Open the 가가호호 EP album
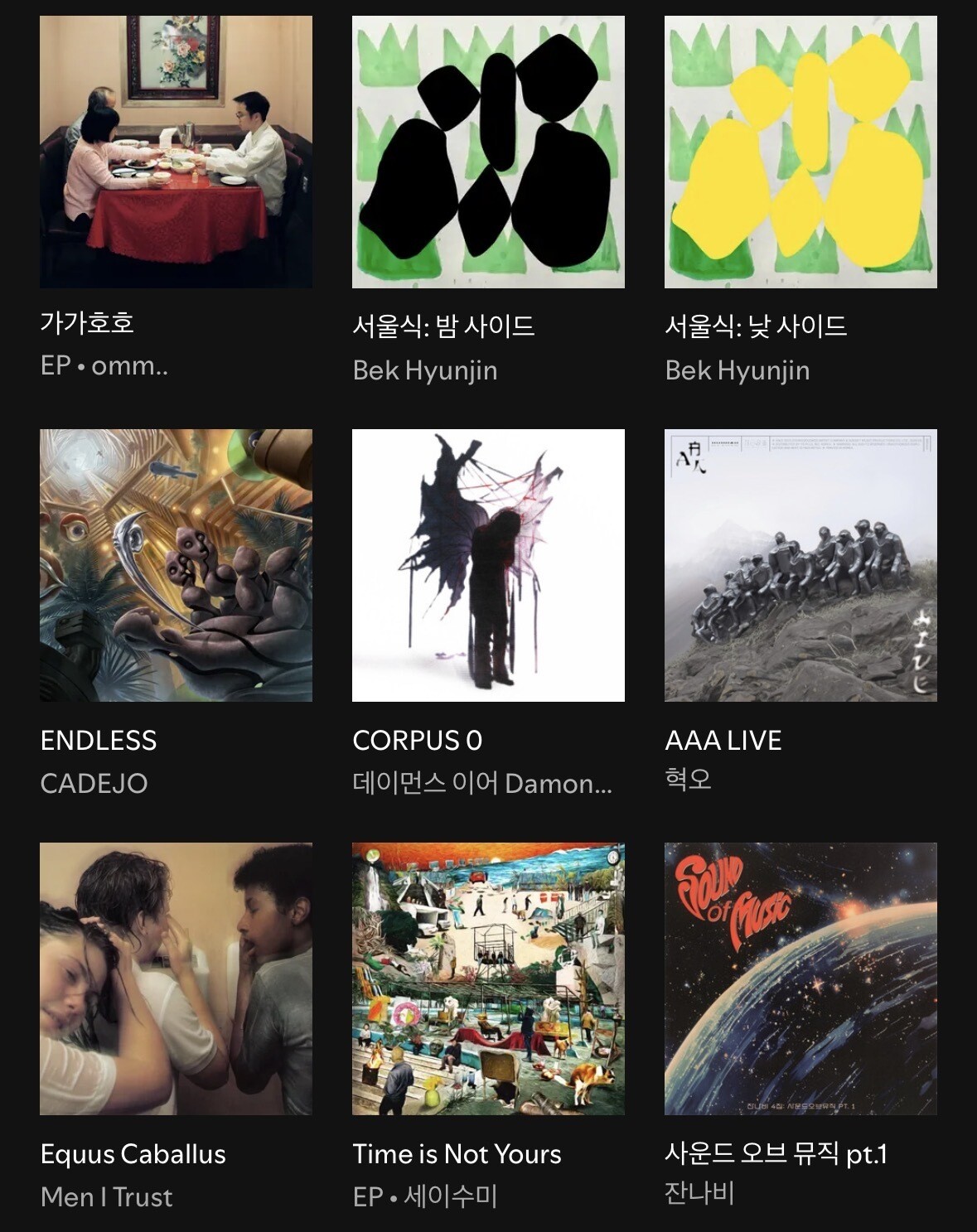Screen dimensions: 977x1232 176,152
